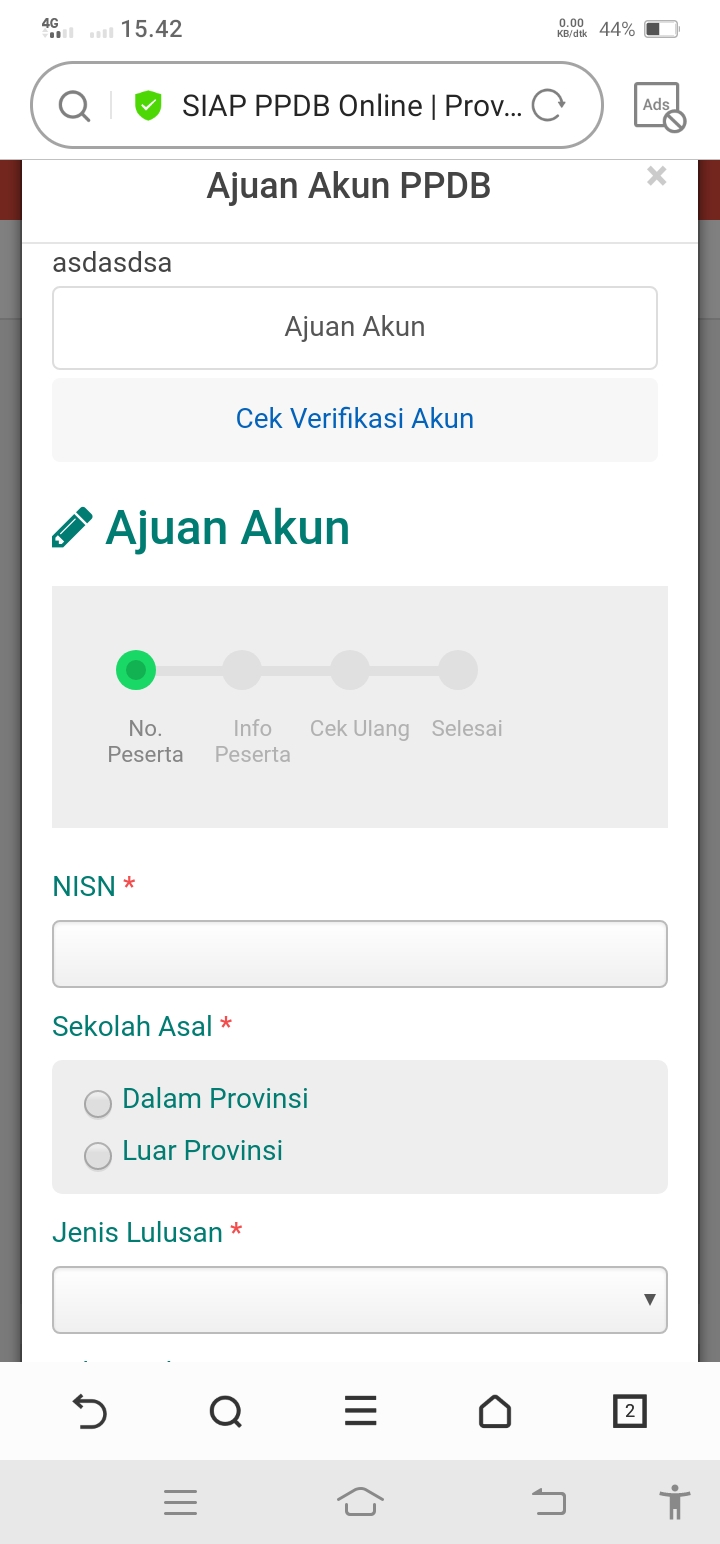Focus the NISN input field
The height and width of the screenshot is (1544, 720).
coord(359,954)
